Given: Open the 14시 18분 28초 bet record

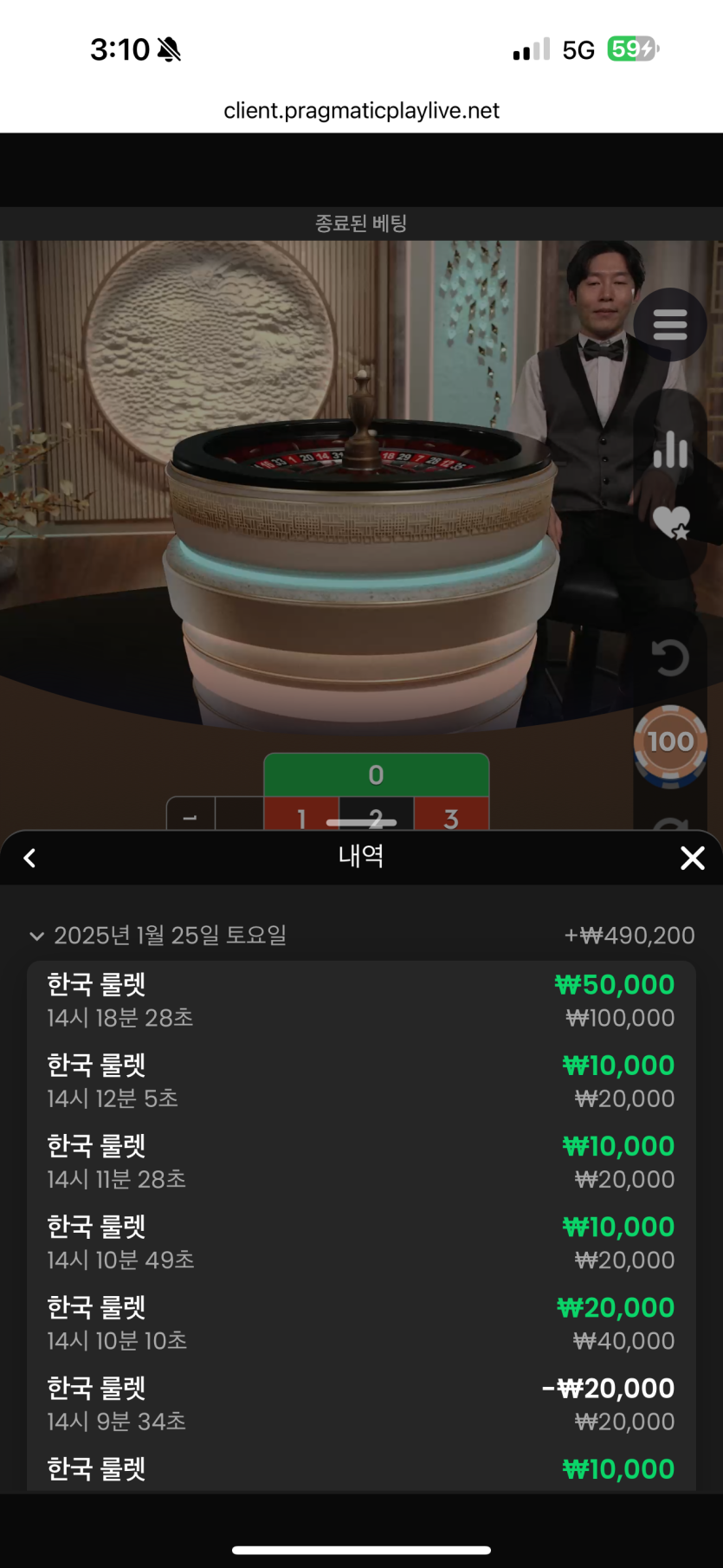Looking at the screenshot, I should pyautogui.click(x=361, y=1001).
